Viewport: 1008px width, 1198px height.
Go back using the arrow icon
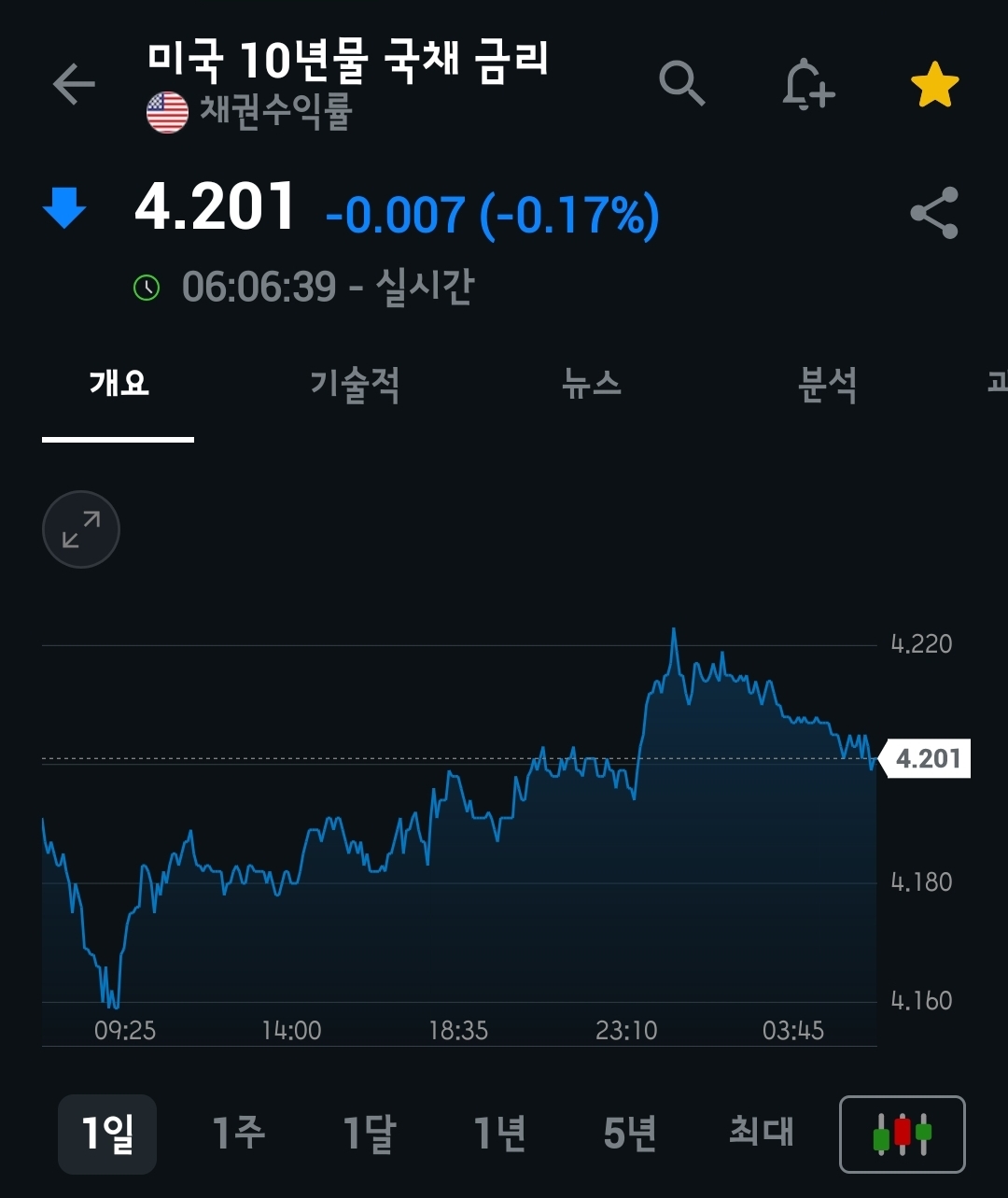pyautogui.click(x=75, y=85)
